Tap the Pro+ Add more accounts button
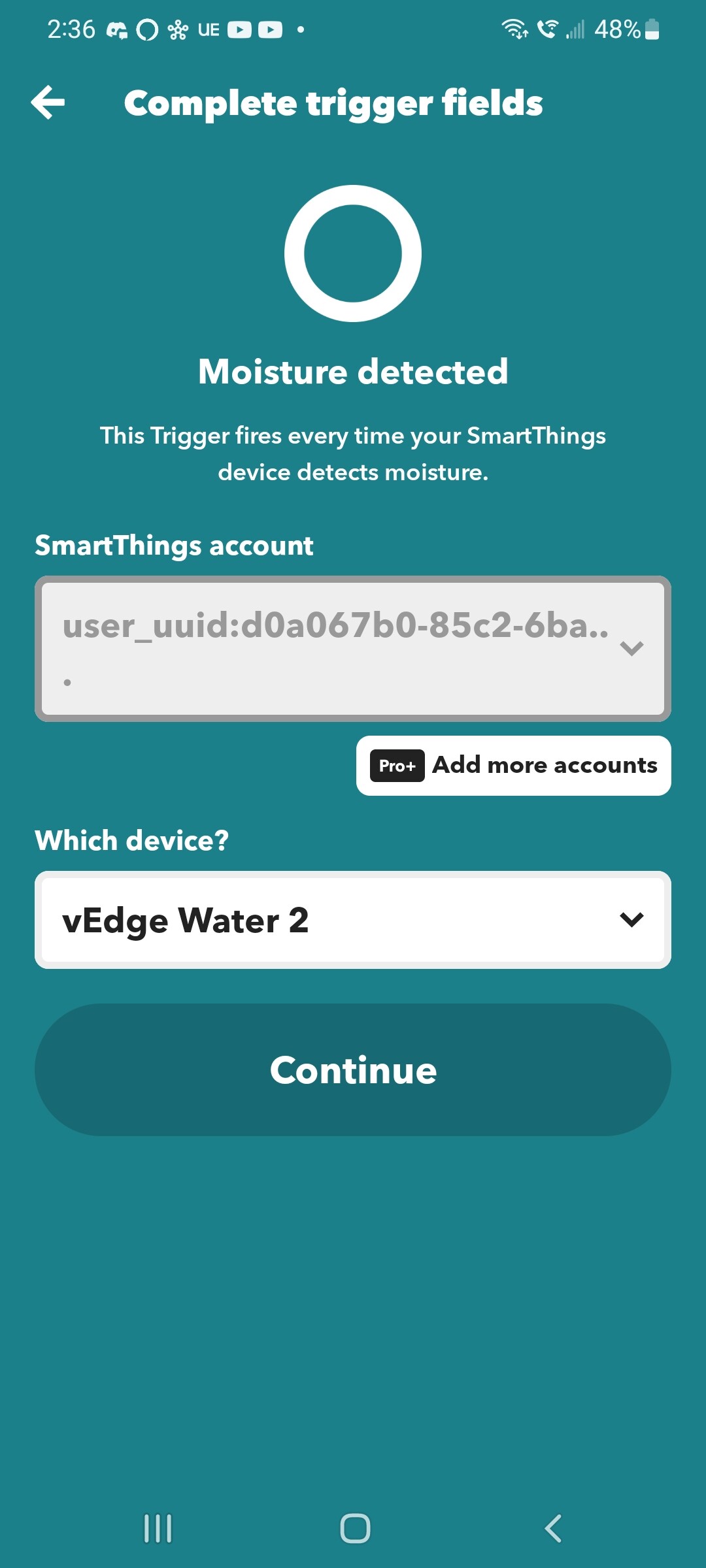 [514, 766]
